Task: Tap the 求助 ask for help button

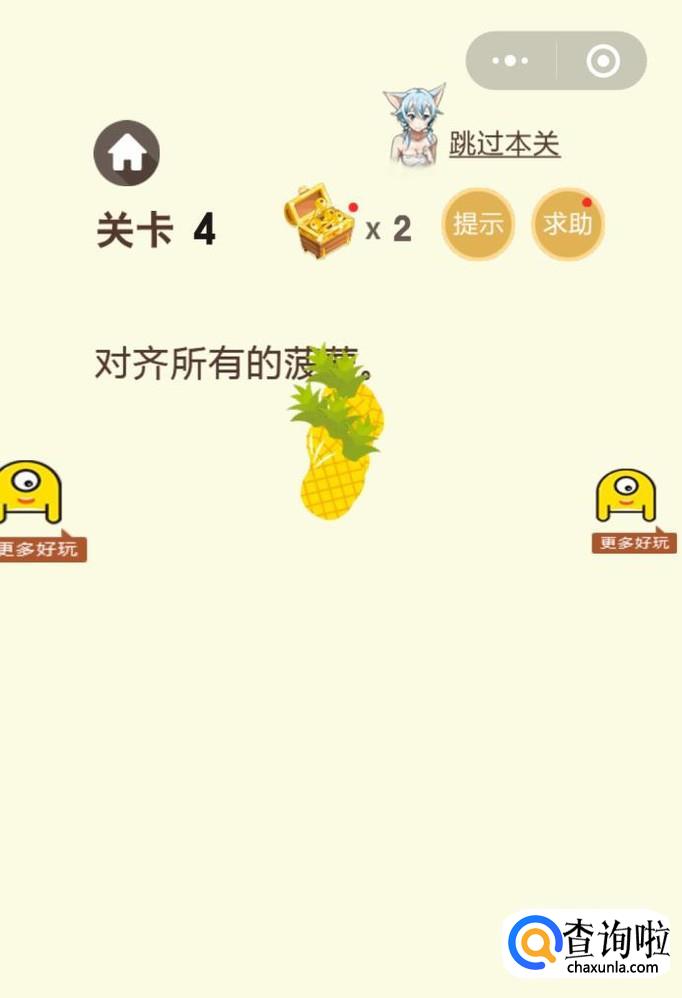Action: tap(567, 224)
